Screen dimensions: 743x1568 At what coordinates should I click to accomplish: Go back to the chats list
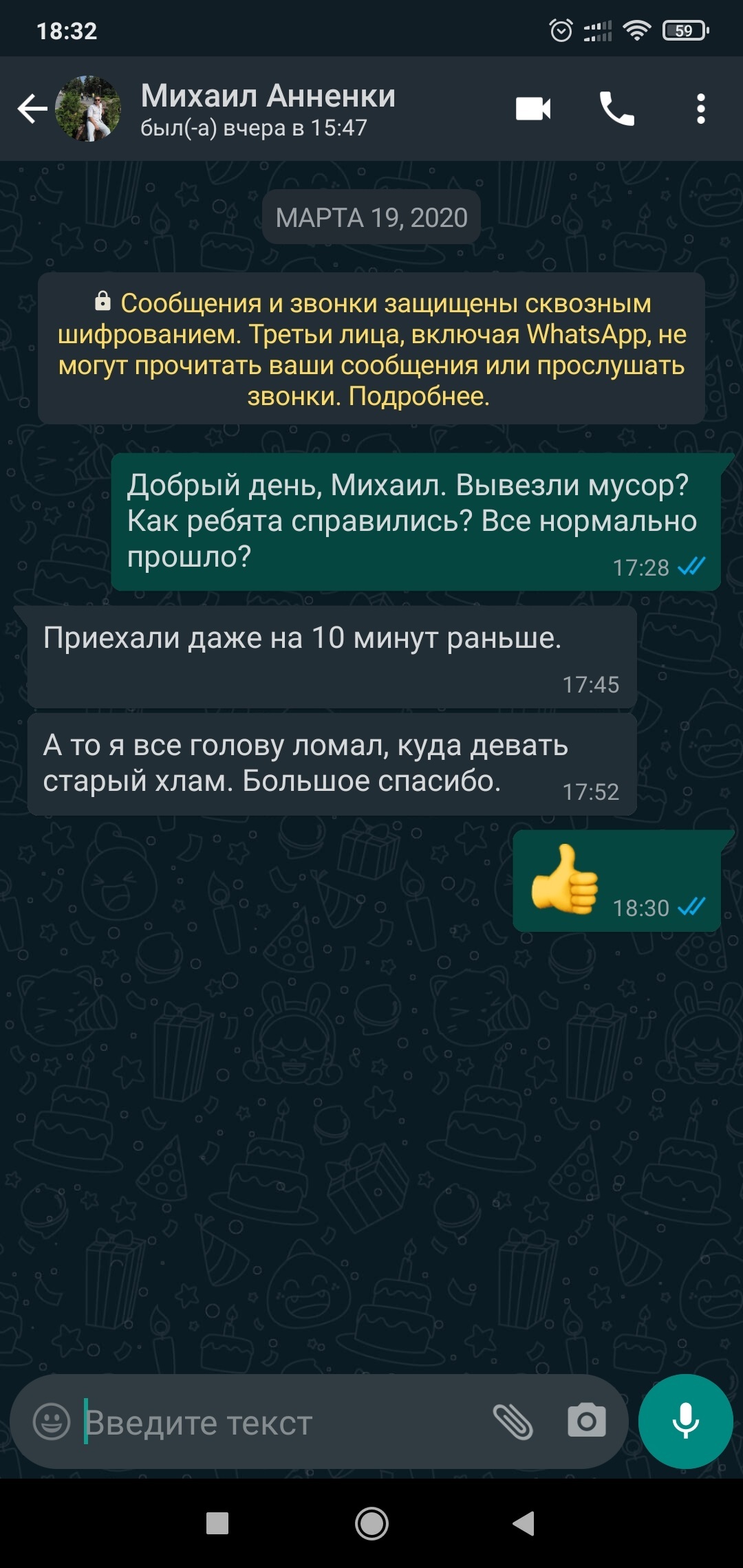[x=32, y=109]
